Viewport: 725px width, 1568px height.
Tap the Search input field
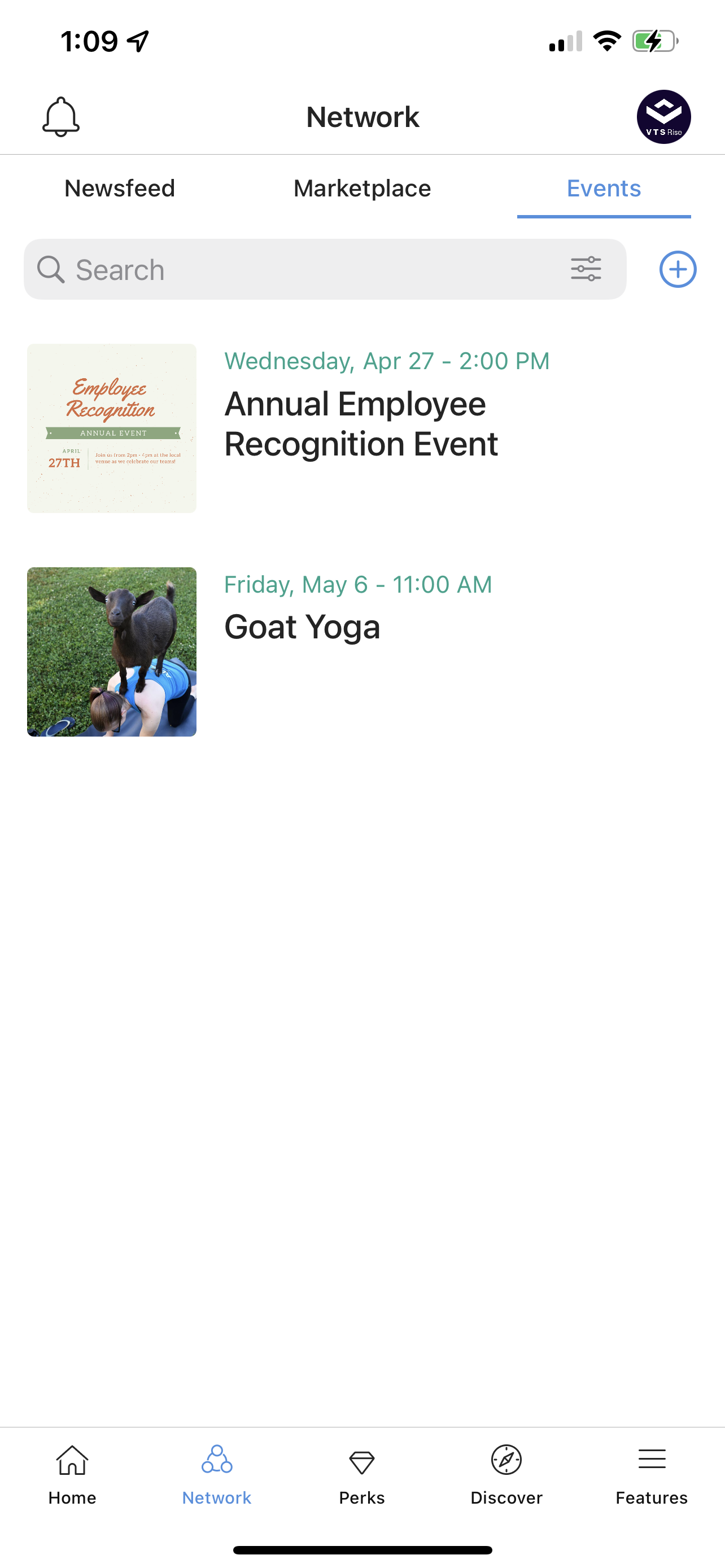pyautogui.click(x=243, y=269)
